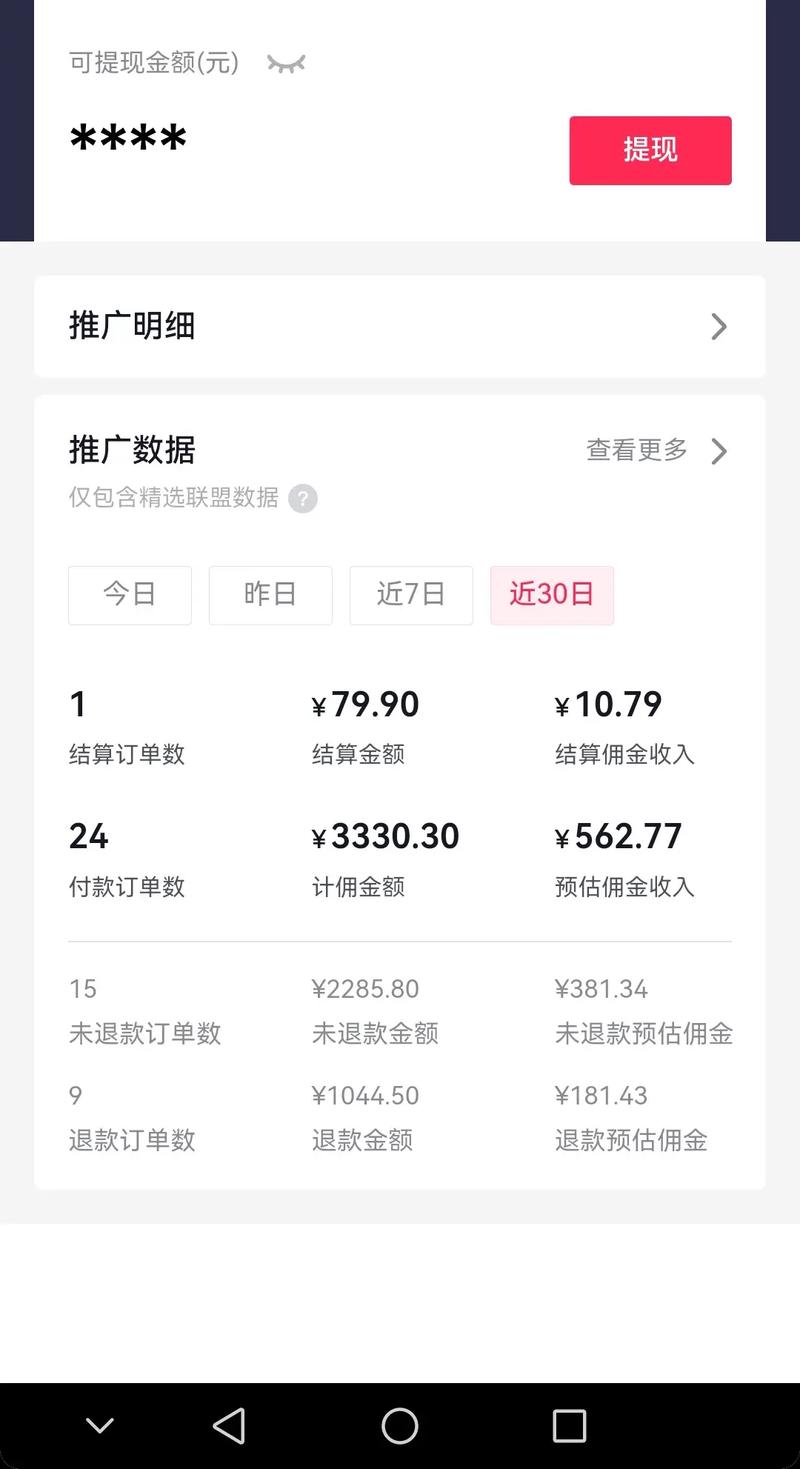Open the 推广明细 row
This screenshot has width=800, height=1469.
[400, 326]
